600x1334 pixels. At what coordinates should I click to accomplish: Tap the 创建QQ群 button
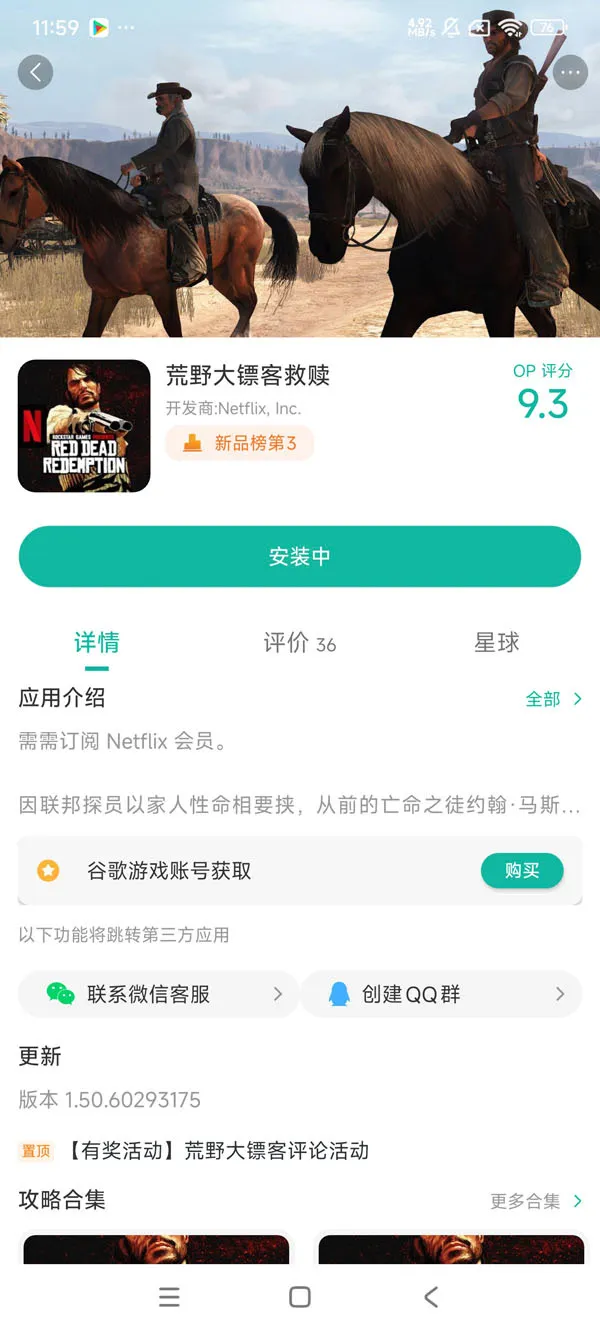tap(441, 994)
